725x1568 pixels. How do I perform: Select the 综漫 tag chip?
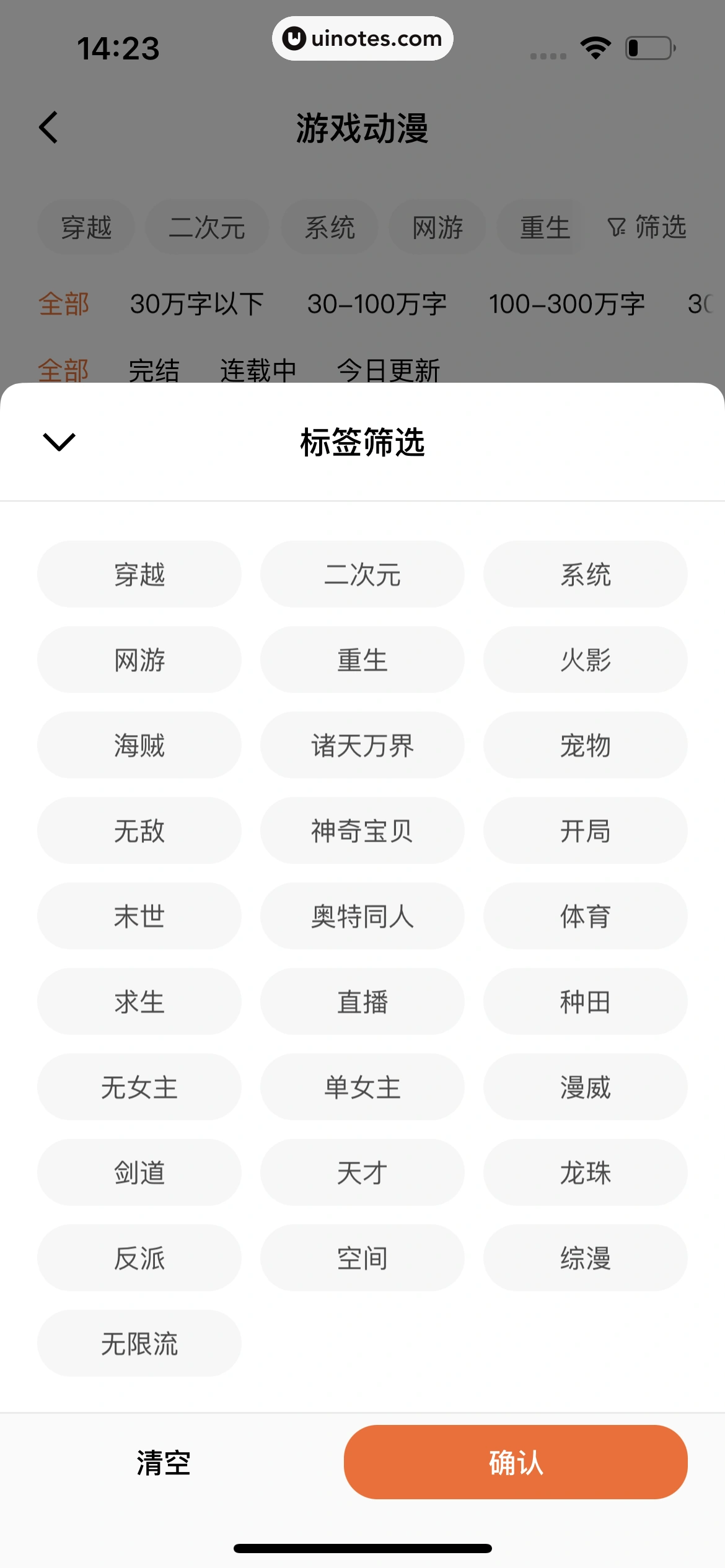coord(585,1258)
